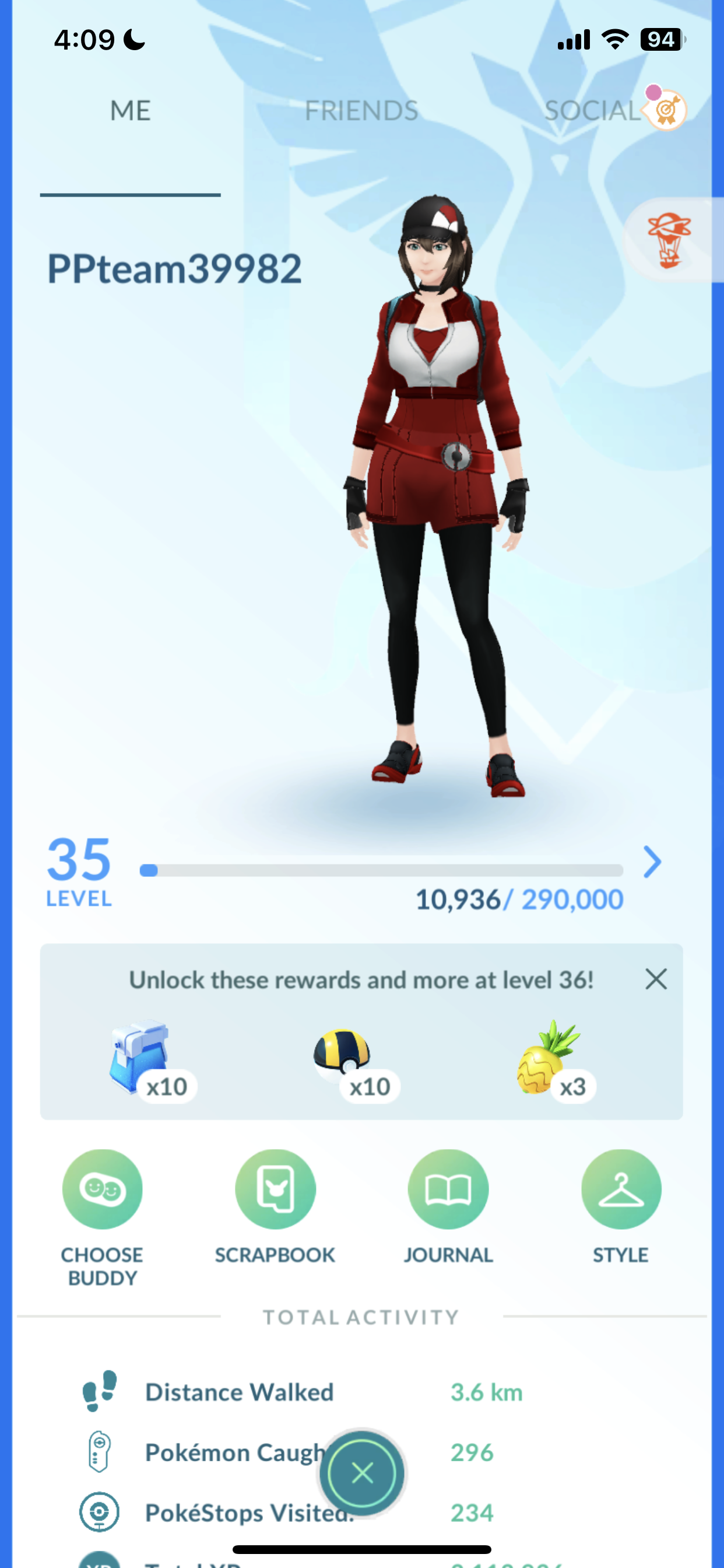Open Style to customize avatar
The width and height of the screenshot is (724, 1568).
coord(621,1189)
